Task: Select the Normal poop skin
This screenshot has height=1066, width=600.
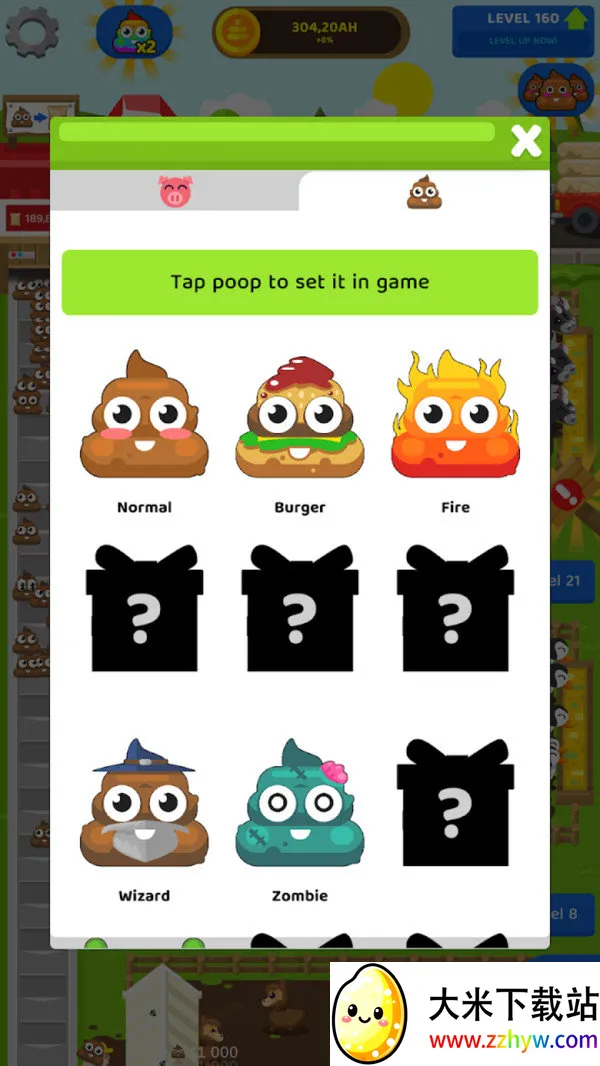Action: tap(144, 417)
